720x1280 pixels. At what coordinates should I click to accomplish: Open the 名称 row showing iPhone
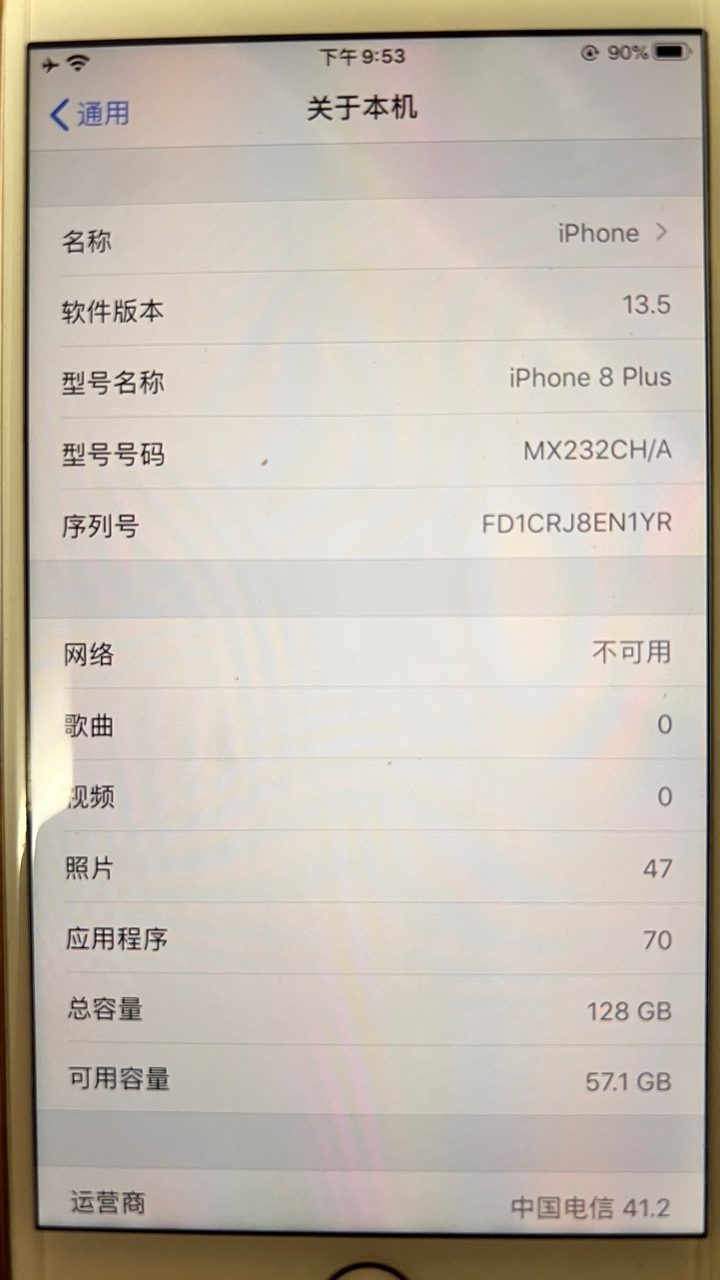point(366,236)
